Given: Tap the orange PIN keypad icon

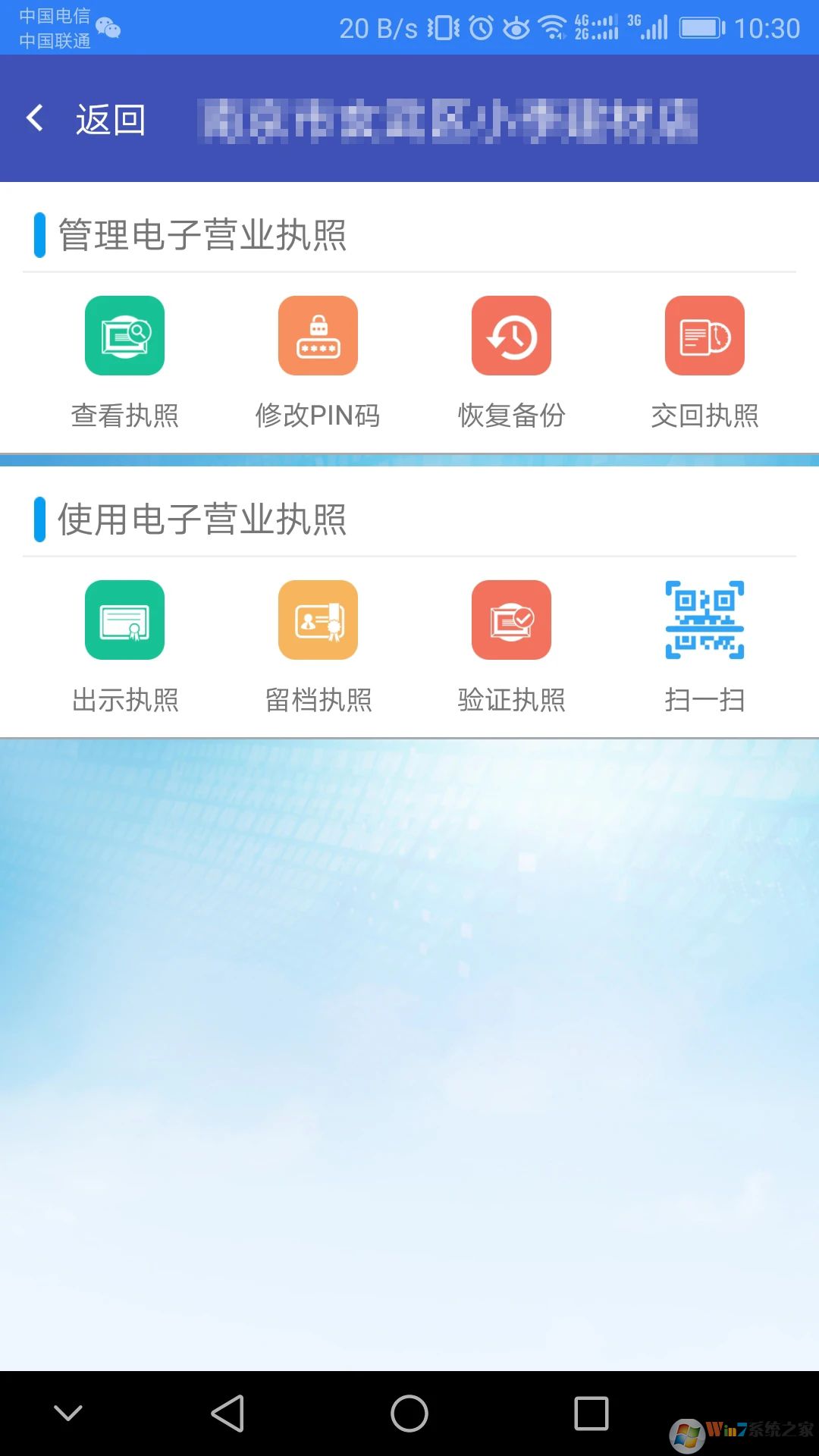Looking at the screenshot, I should [x=318, y=336].
